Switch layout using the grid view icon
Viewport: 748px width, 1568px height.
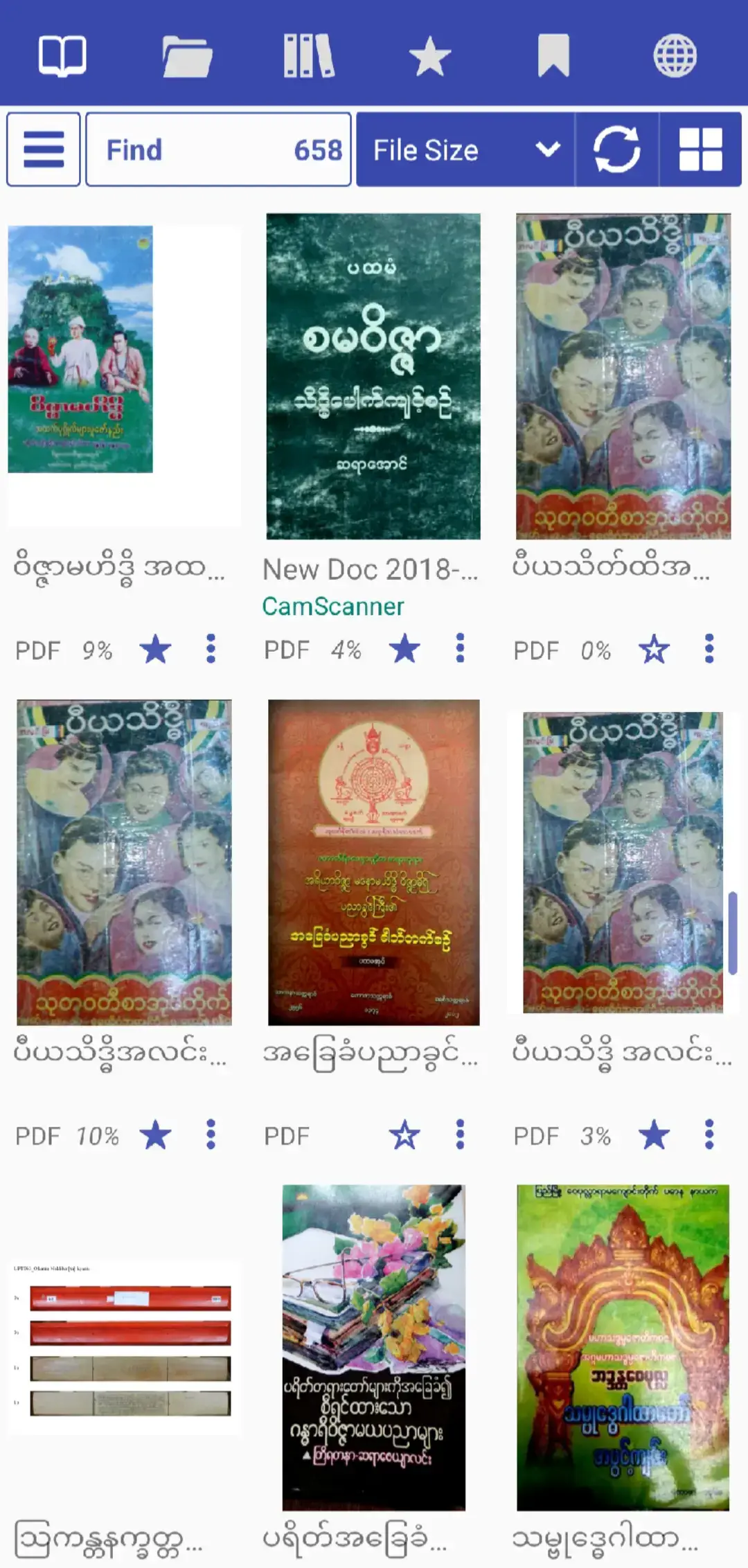tap(702, 150)
